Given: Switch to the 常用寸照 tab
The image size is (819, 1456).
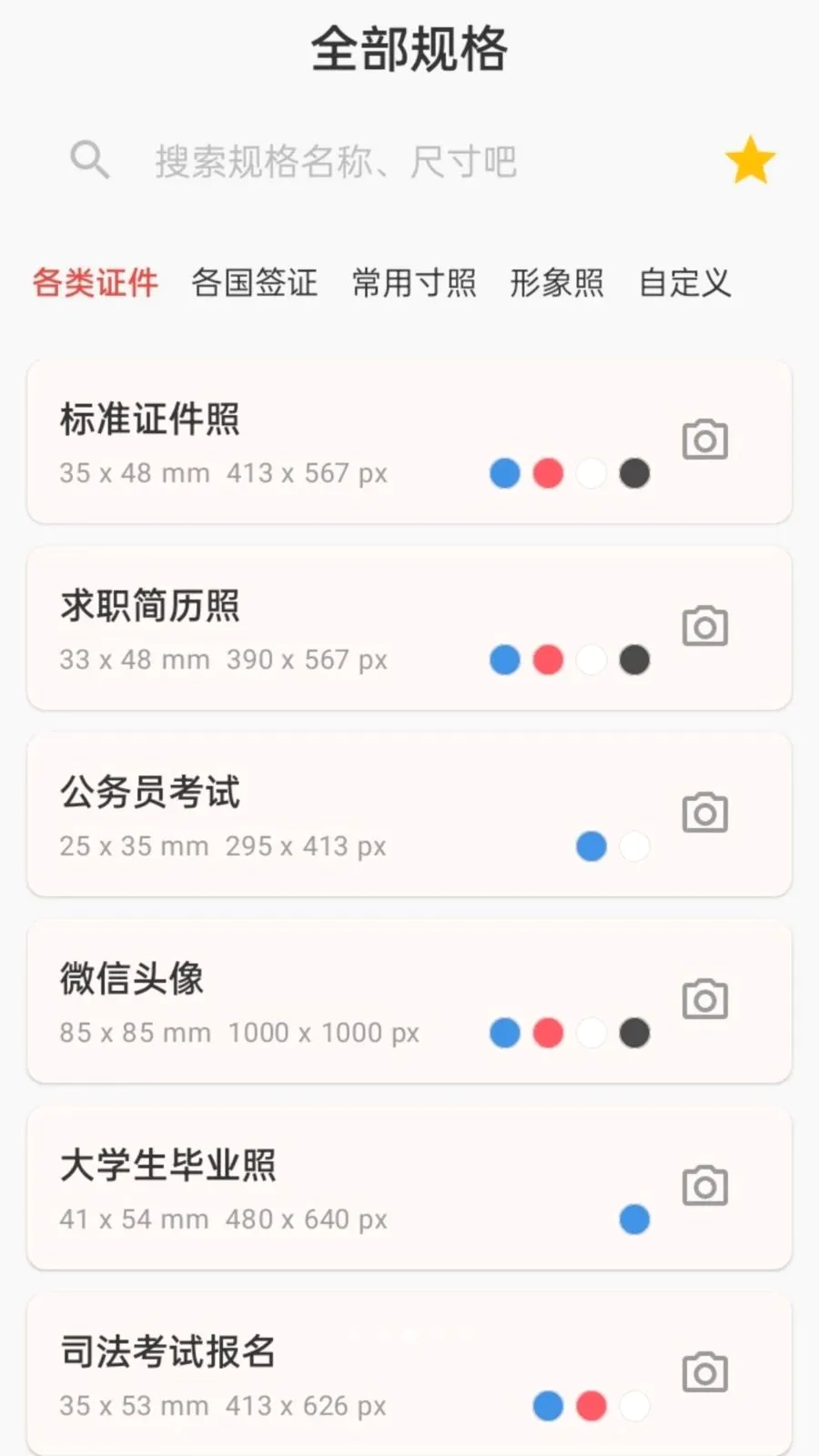Looking at the screenshot, I should 414,283.
